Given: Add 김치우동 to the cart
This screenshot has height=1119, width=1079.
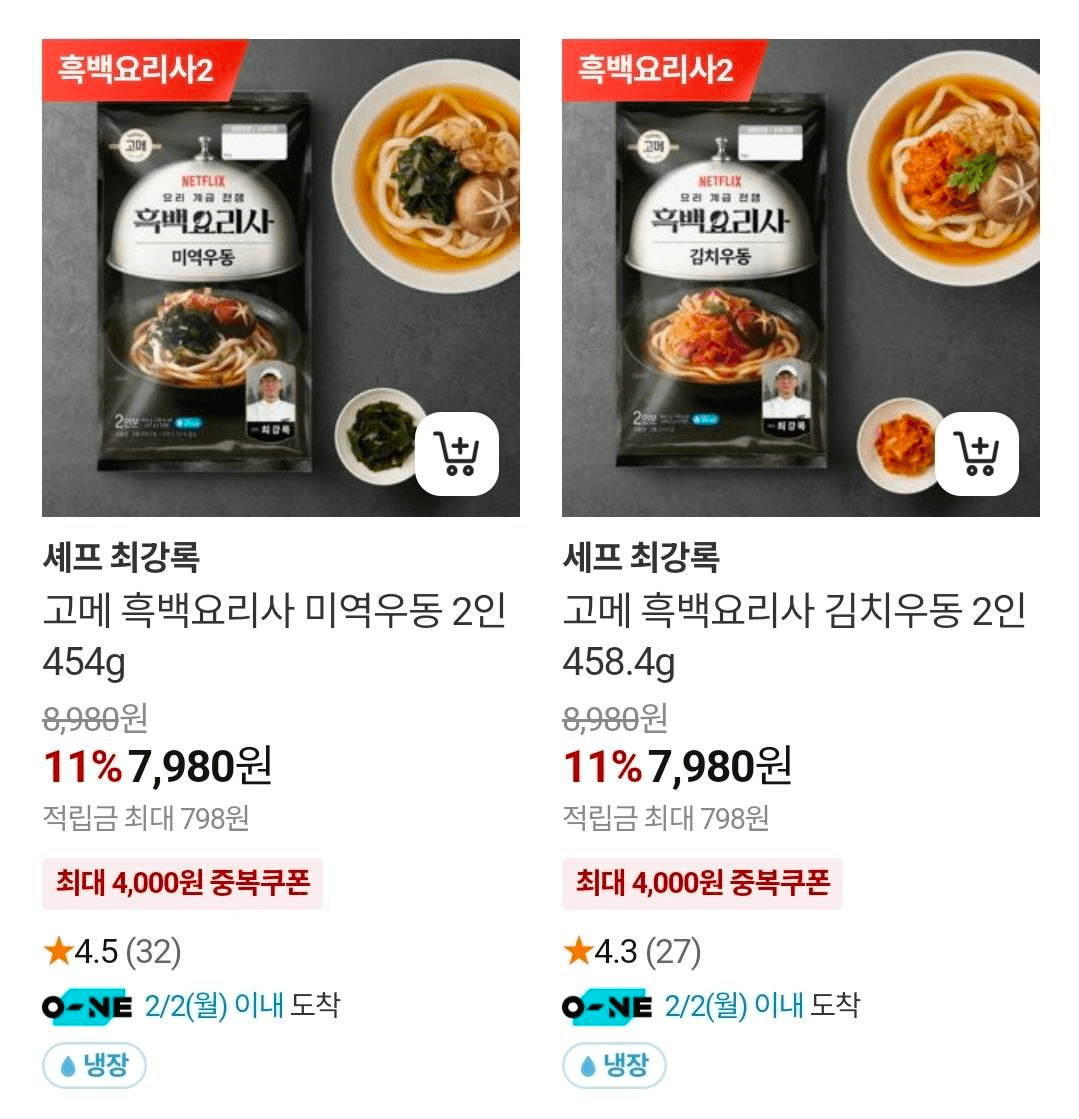Looking at the screenshot, I should tap(976, 454).
